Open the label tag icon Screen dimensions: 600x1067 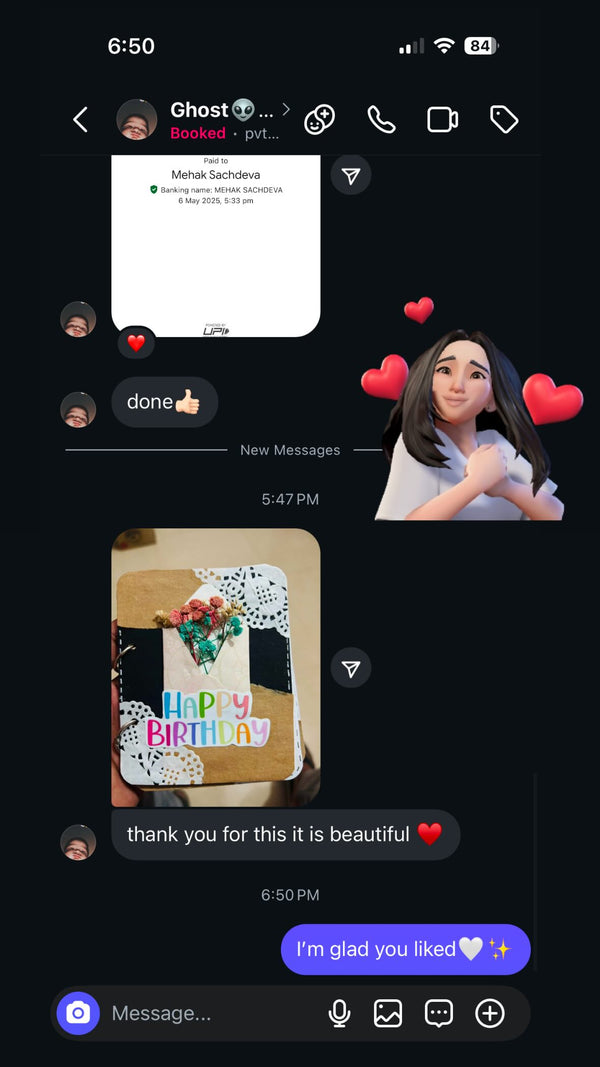[x=504, y=120]
